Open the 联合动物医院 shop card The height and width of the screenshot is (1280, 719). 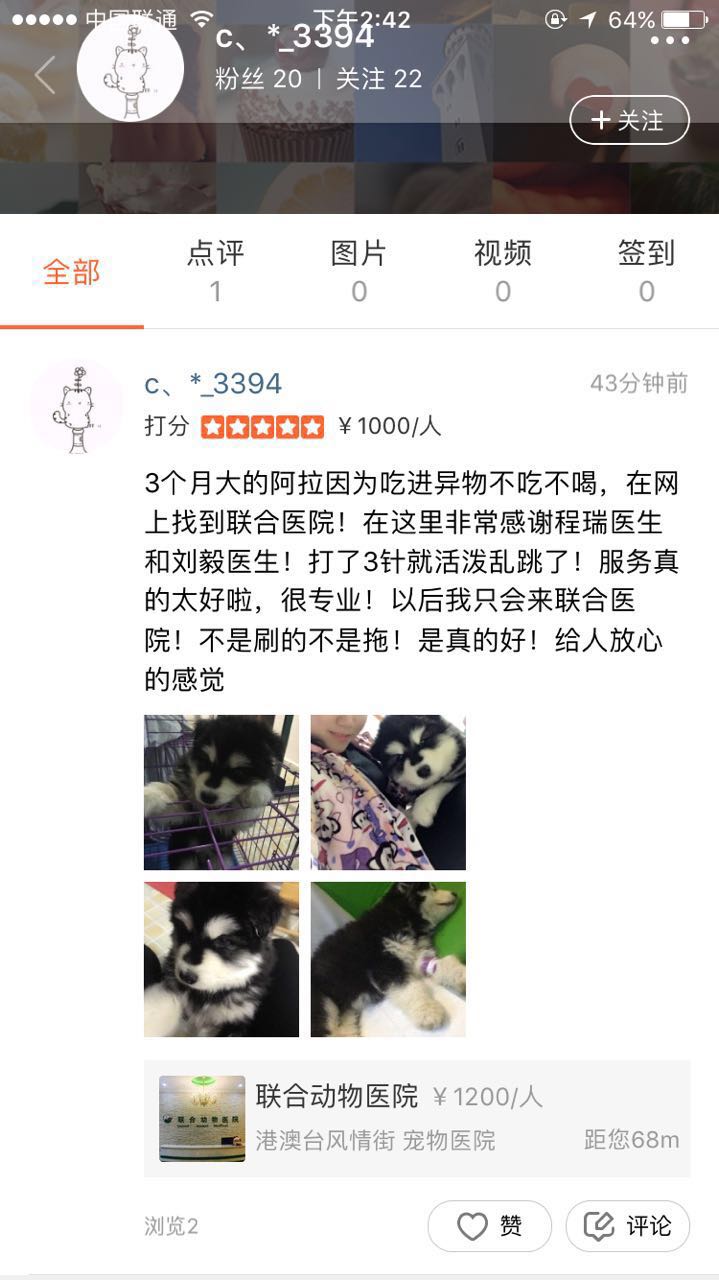417,1118
